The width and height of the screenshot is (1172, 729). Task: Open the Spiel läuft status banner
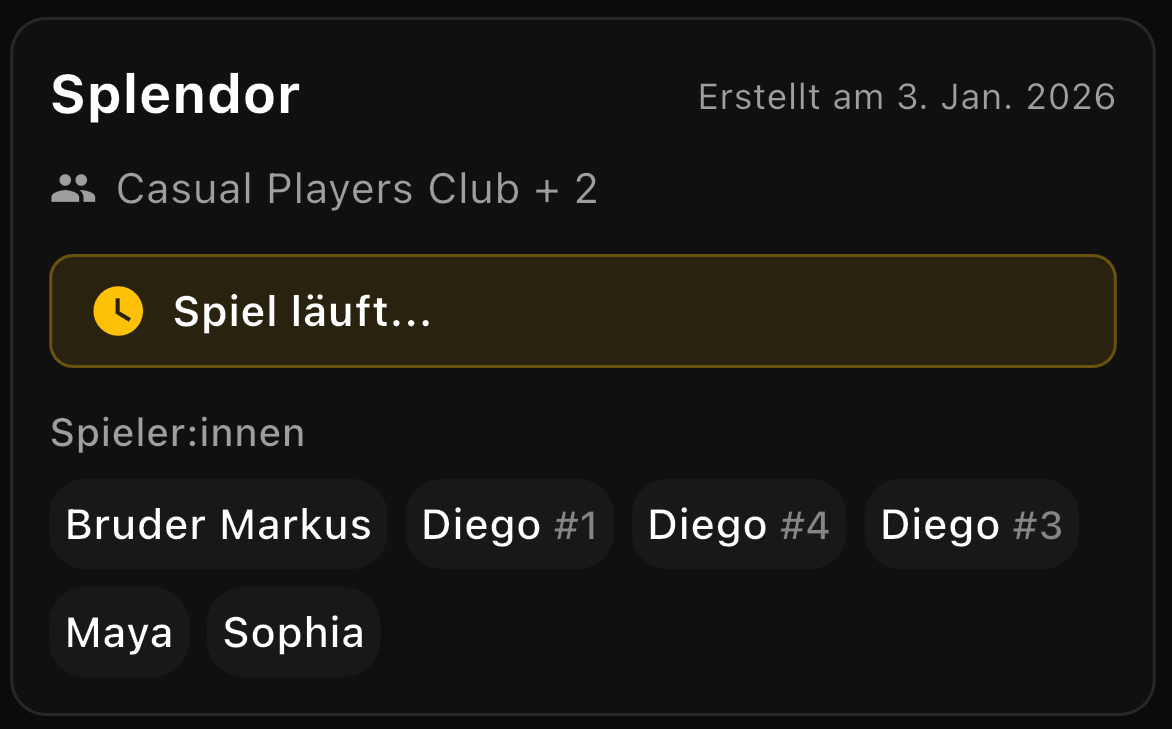coord(582,311)
